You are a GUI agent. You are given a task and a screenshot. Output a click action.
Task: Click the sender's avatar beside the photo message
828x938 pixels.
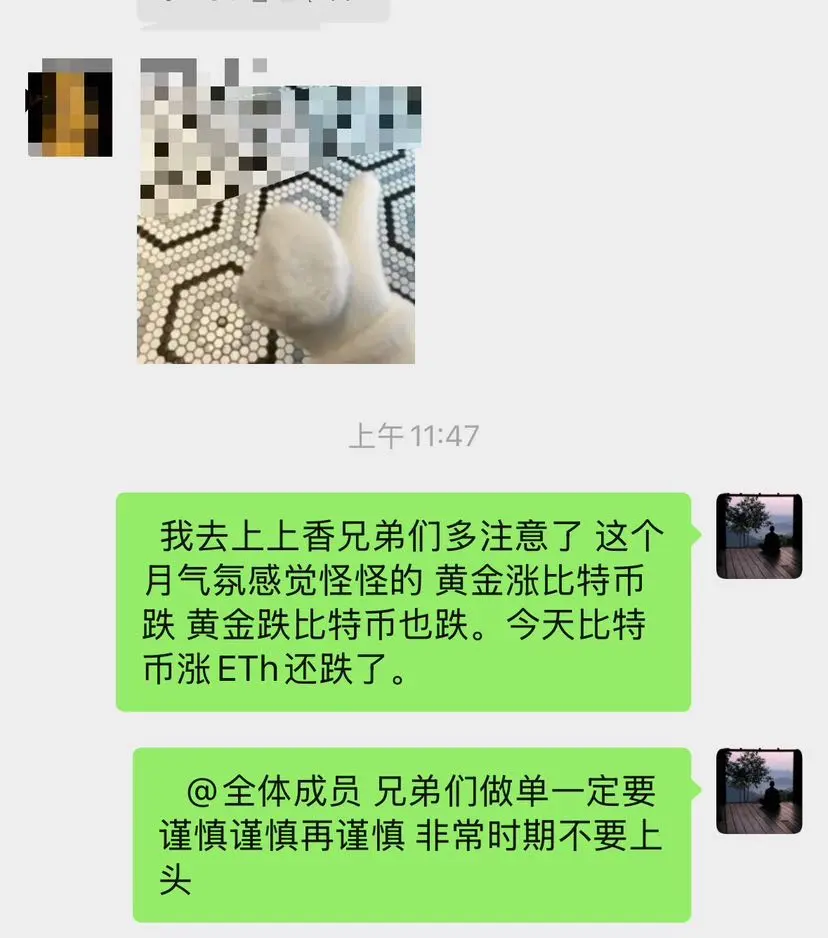(70, 110)
